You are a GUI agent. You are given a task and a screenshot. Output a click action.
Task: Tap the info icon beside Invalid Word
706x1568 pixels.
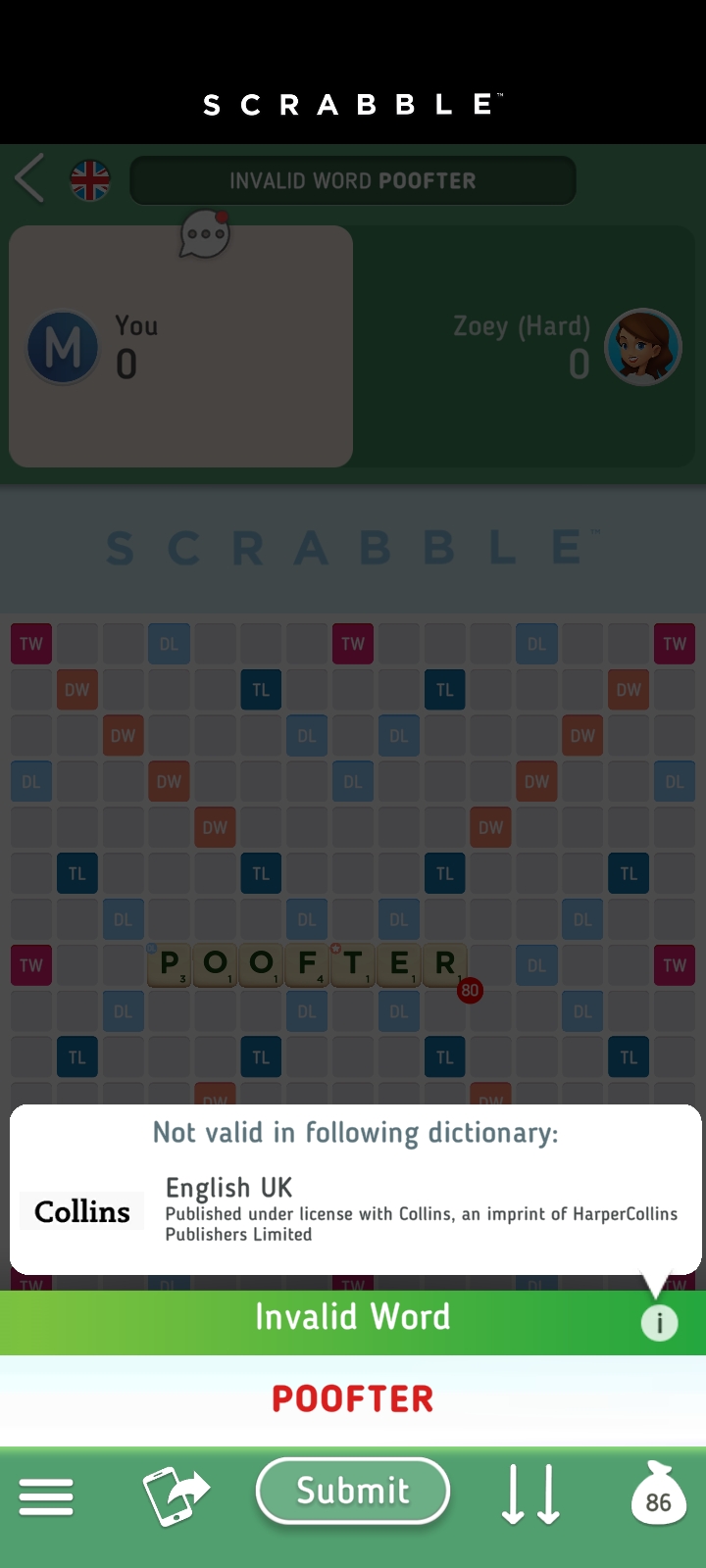point(659,1324)
